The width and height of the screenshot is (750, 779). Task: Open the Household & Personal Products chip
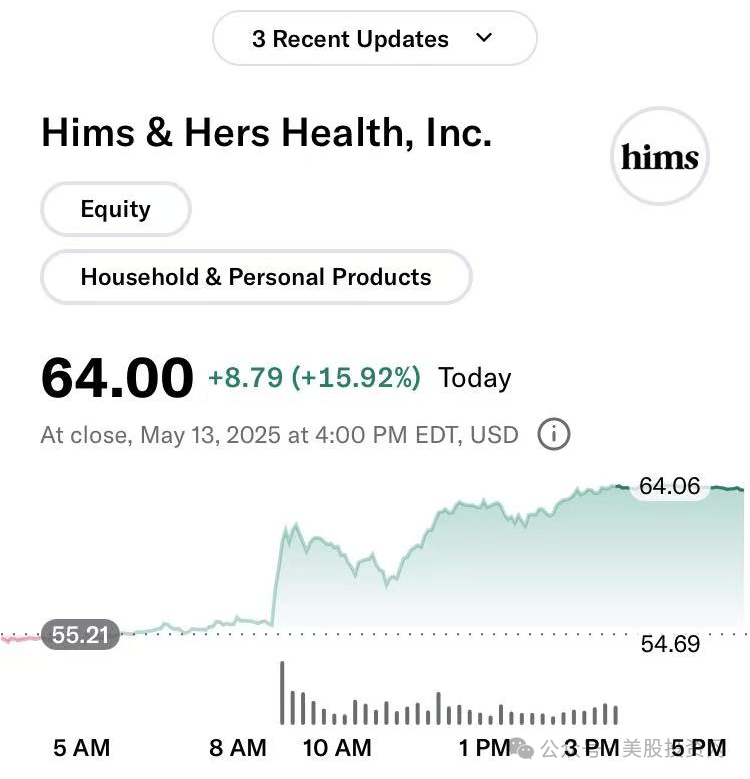(x=256, y=277)
